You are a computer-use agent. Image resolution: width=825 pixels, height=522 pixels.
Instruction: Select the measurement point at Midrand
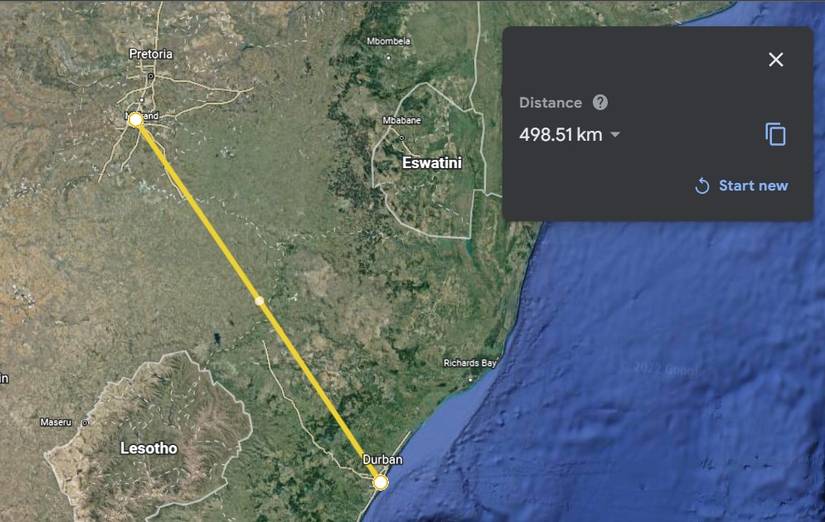point(136,119)
